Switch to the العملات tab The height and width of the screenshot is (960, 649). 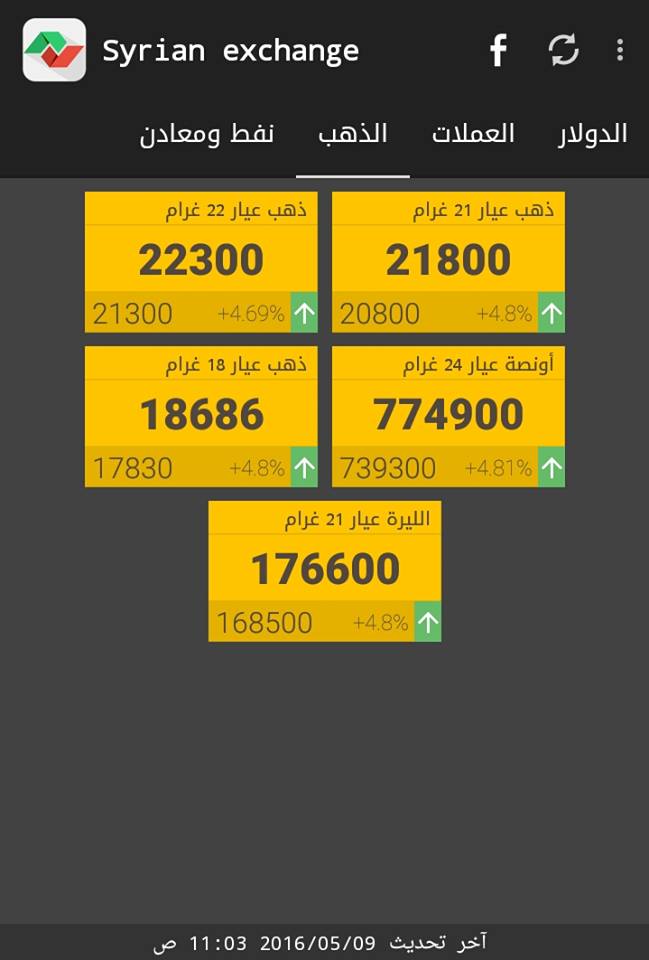(473, 134)
